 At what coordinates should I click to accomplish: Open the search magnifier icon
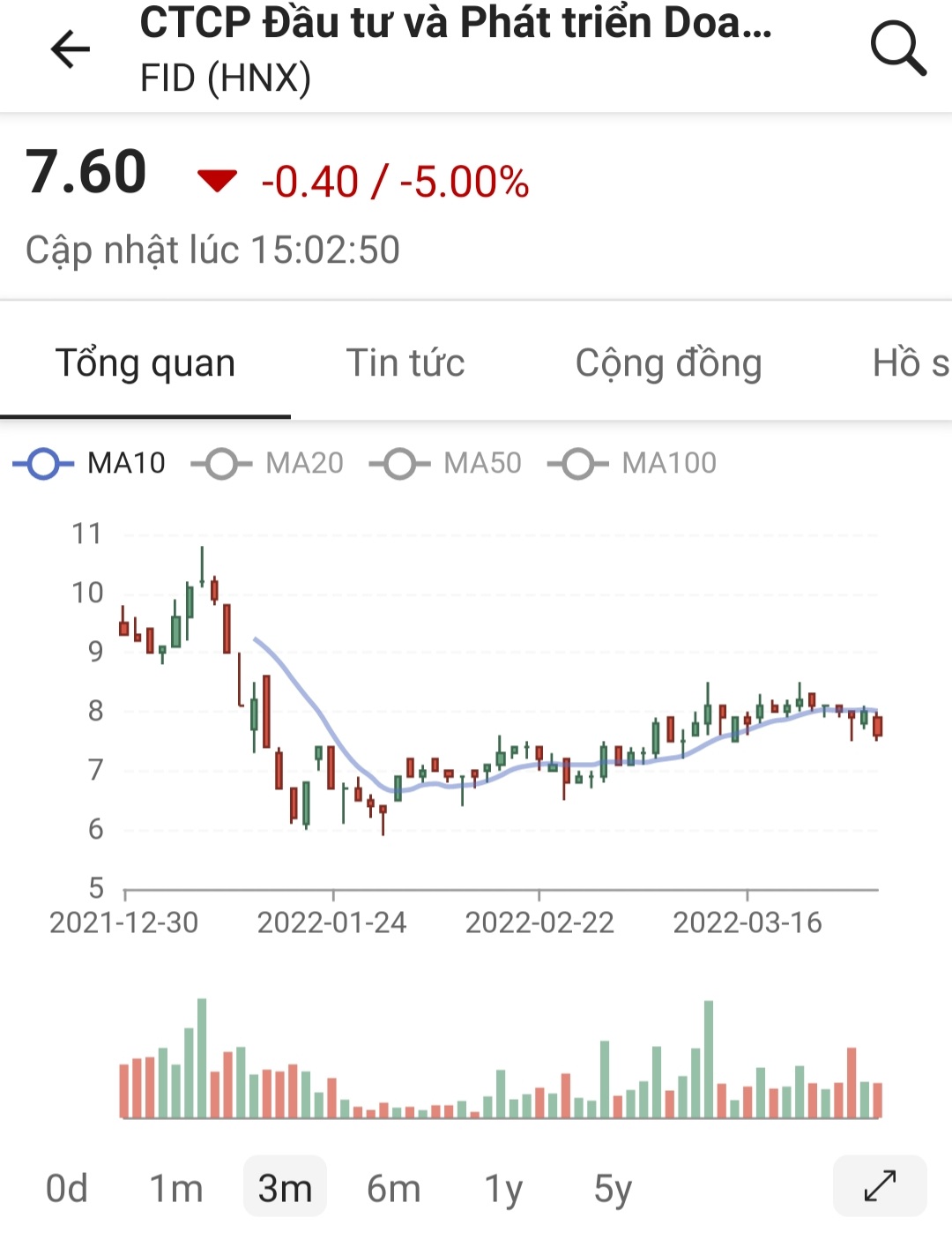tap(897, 49)
